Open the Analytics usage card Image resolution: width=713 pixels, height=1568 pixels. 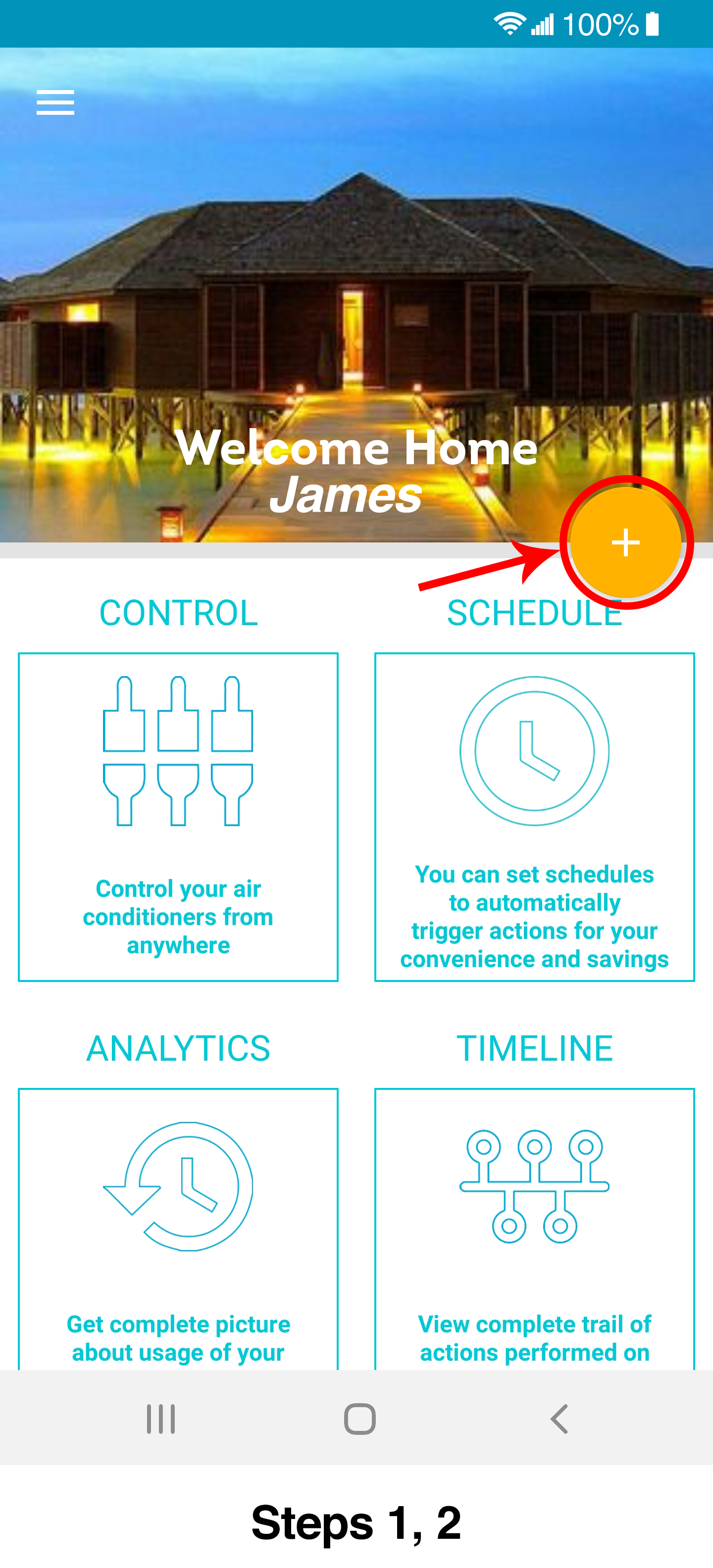point(178,1228)
